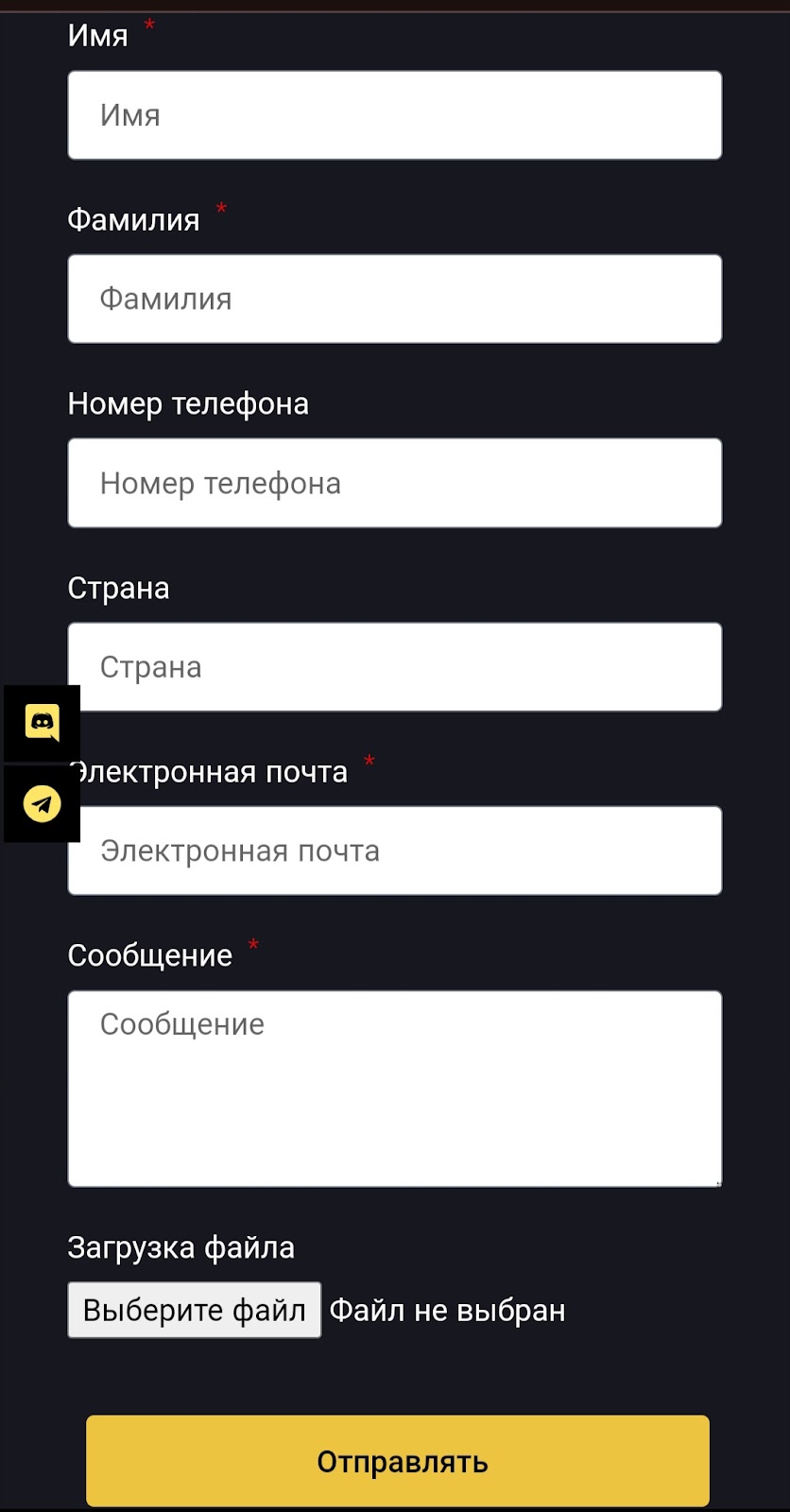Tap the Сообщение text area
This screenshot has width=790, height=1512.
tap(394, 1088)
